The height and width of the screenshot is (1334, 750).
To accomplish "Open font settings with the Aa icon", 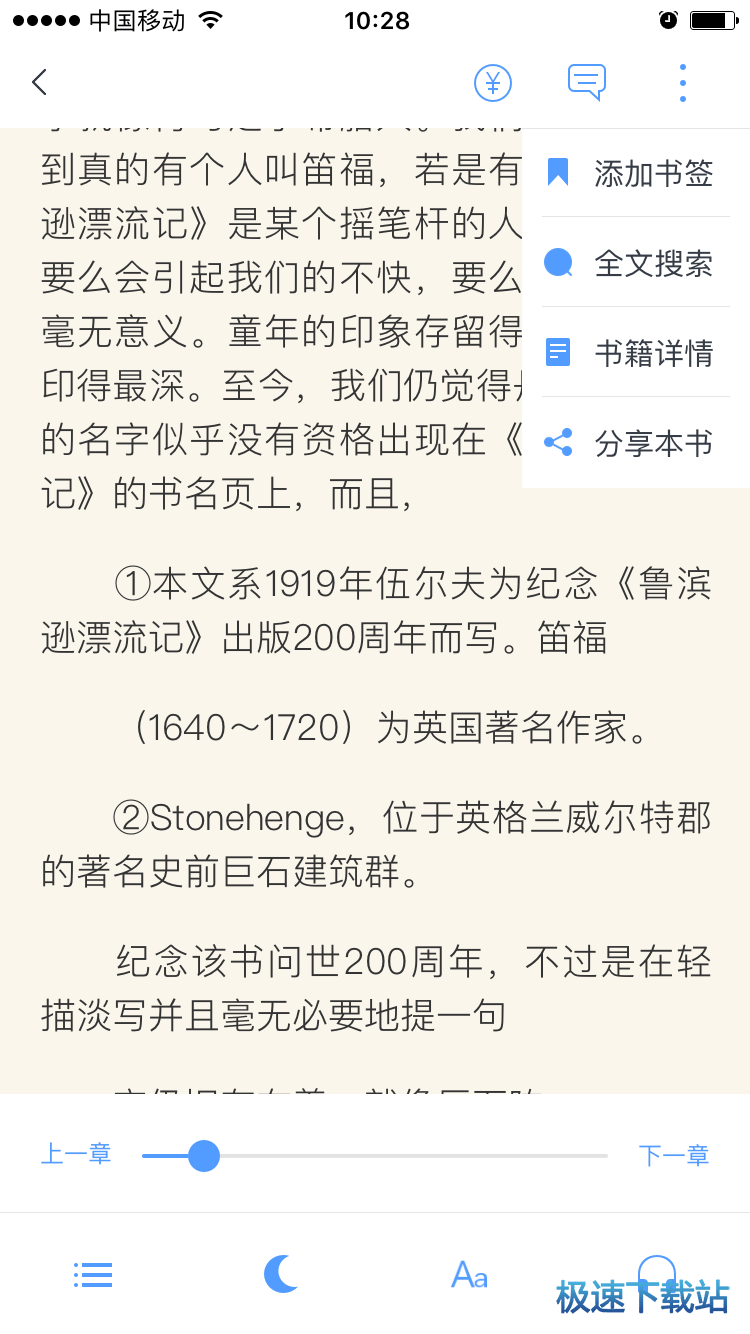I will coord(469,1275).
